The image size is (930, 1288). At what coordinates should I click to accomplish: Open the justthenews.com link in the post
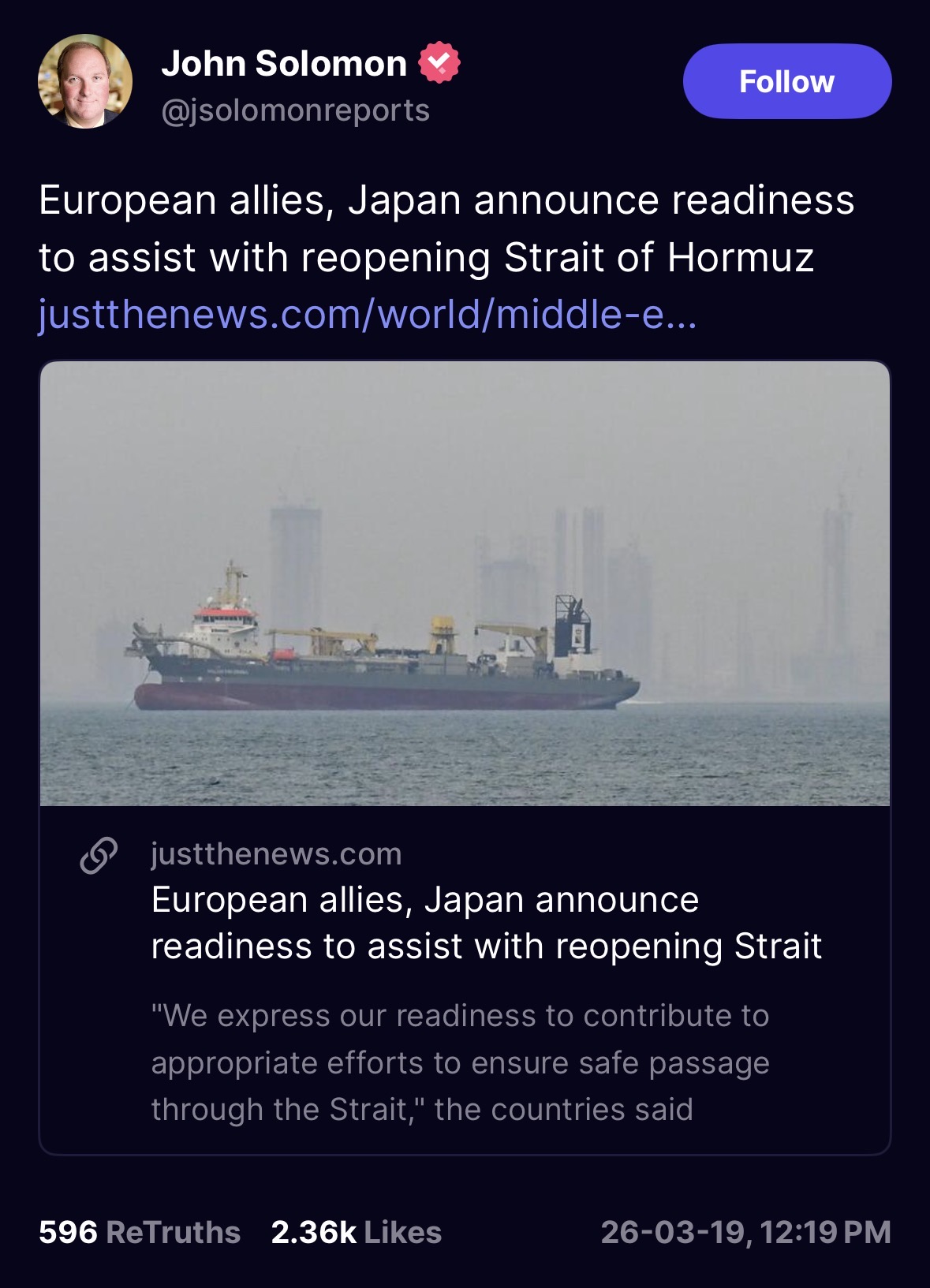point(368,315)
